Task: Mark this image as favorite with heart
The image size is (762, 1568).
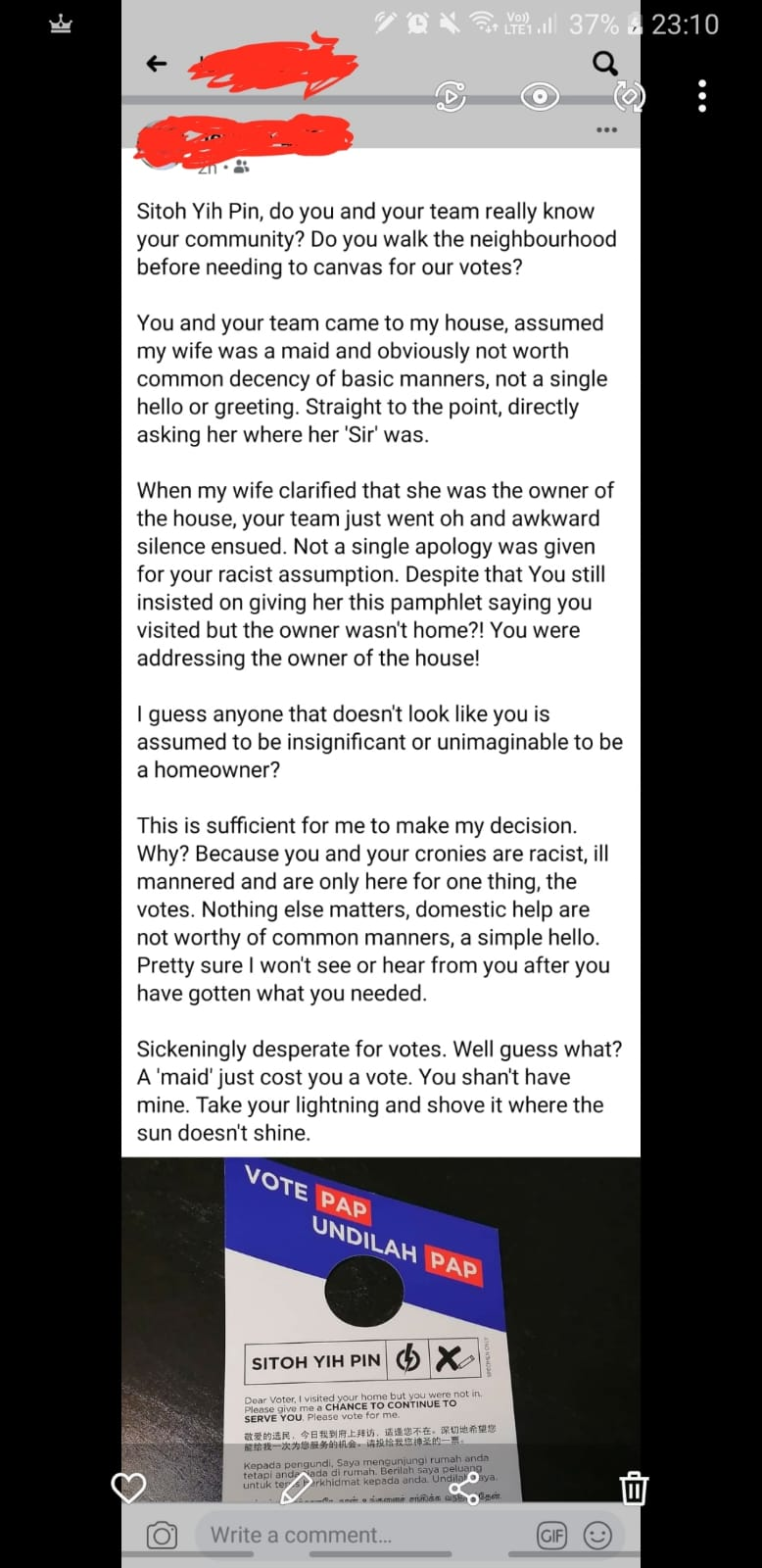Action: (x=128, y=1488)
